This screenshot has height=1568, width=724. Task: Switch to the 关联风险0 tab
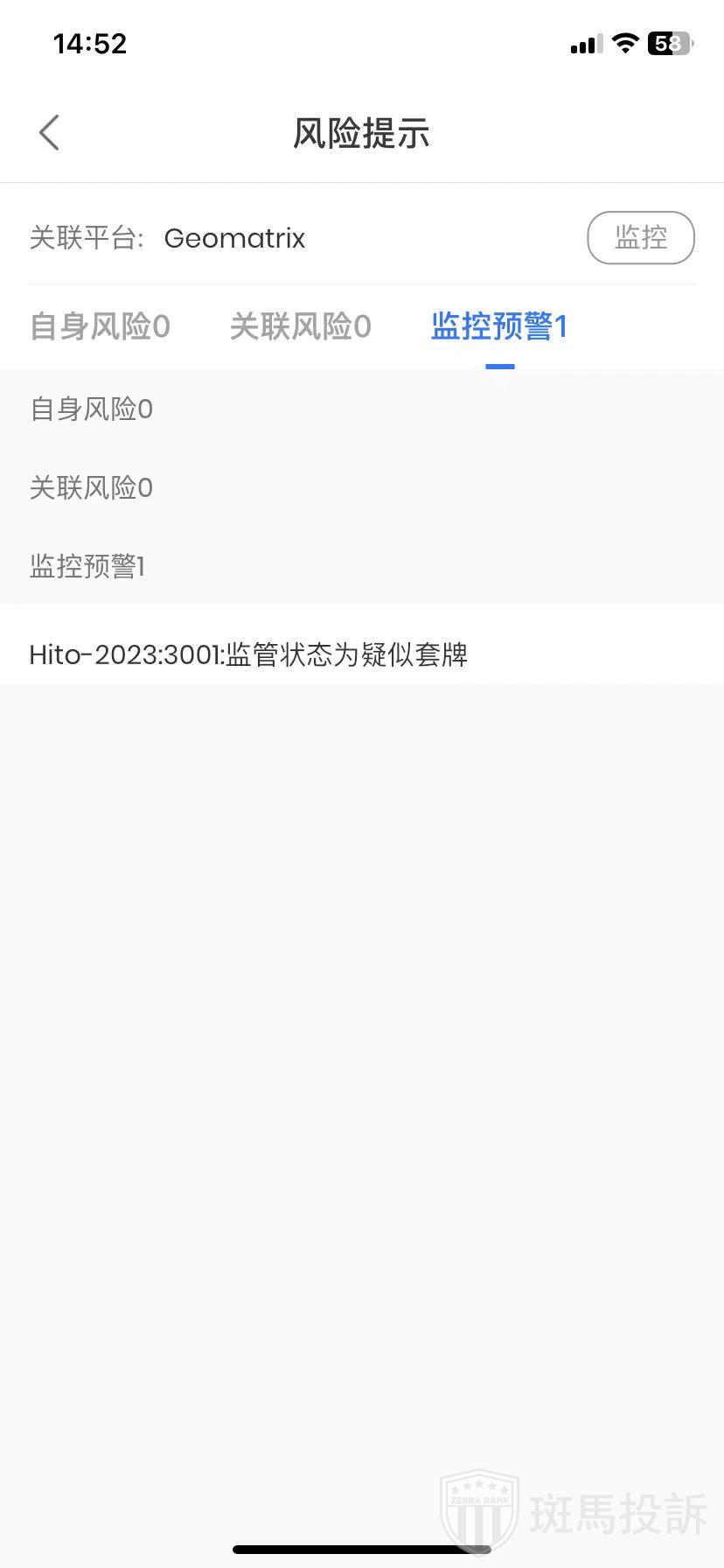tap(300, 326)
